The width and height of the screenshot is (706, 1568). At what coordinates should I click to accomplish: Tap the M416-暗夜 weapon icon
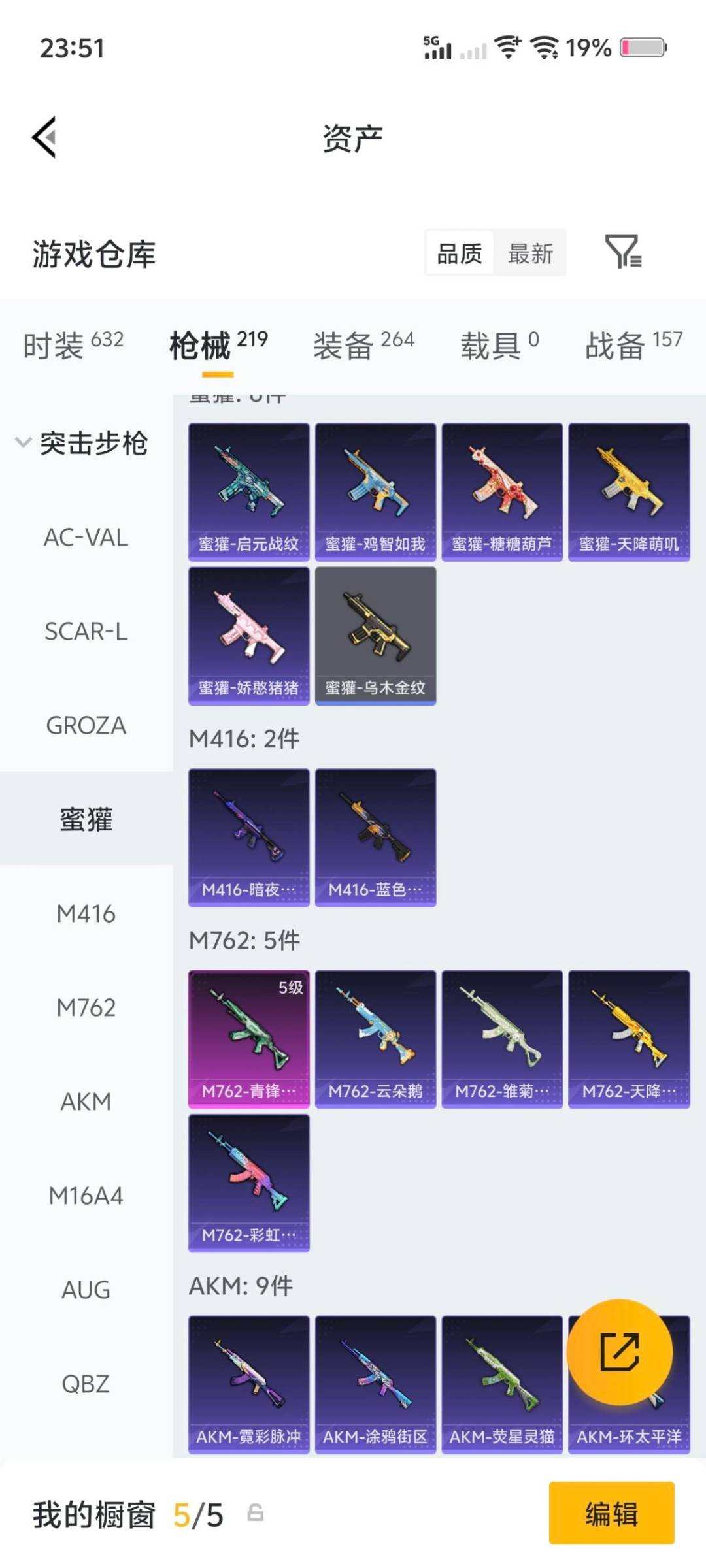[248, 835]
